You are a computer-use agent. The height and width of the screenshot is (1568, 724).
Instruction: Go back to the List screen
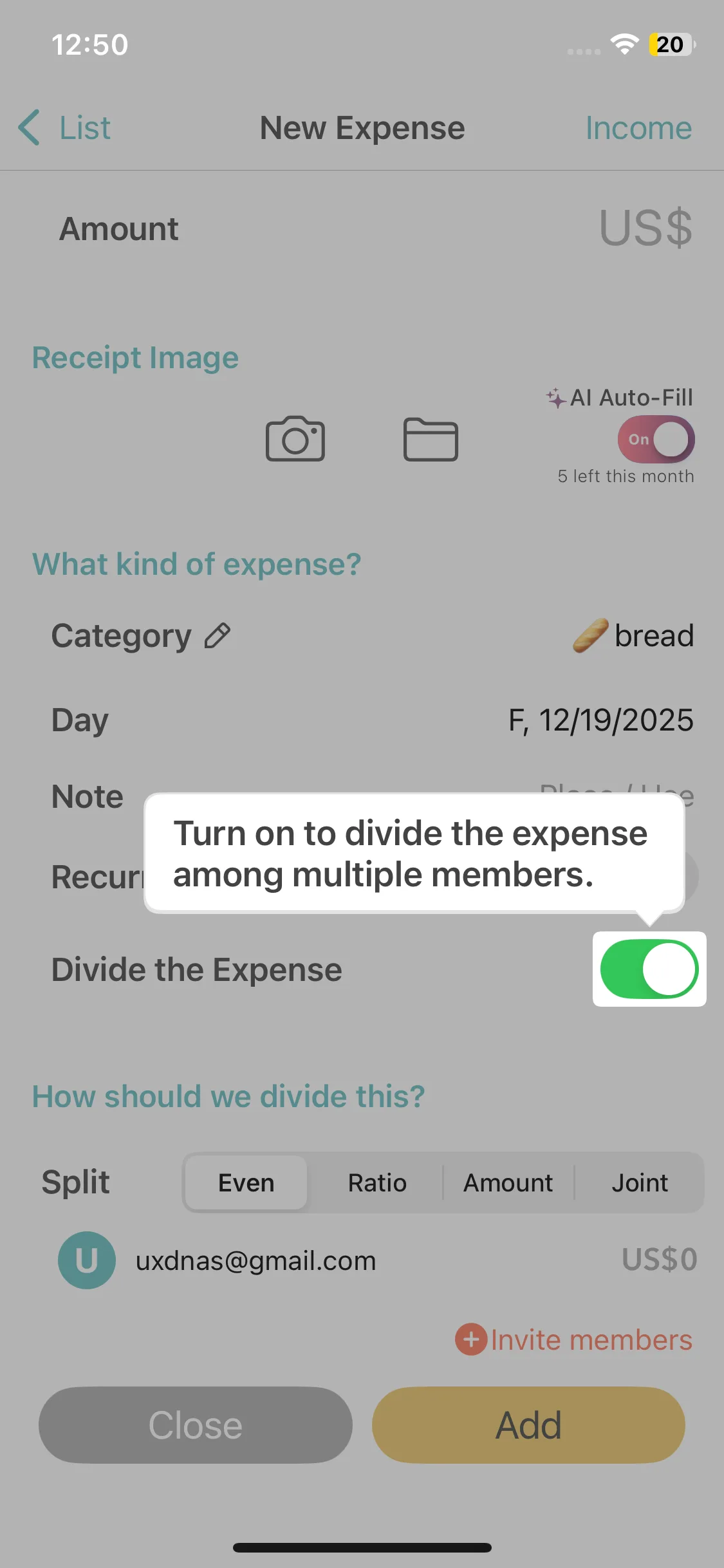pos(64,127)
